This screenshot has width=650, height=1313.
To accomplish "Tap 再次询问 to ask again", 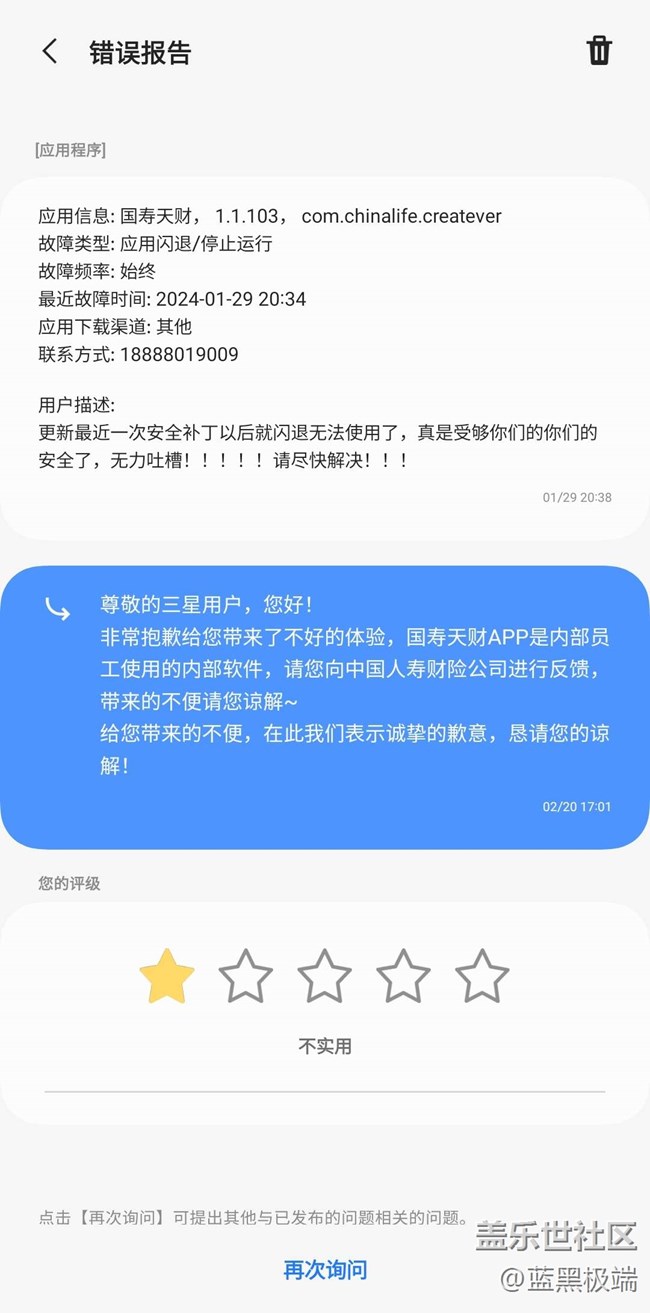I will (x=325, y=1270).
